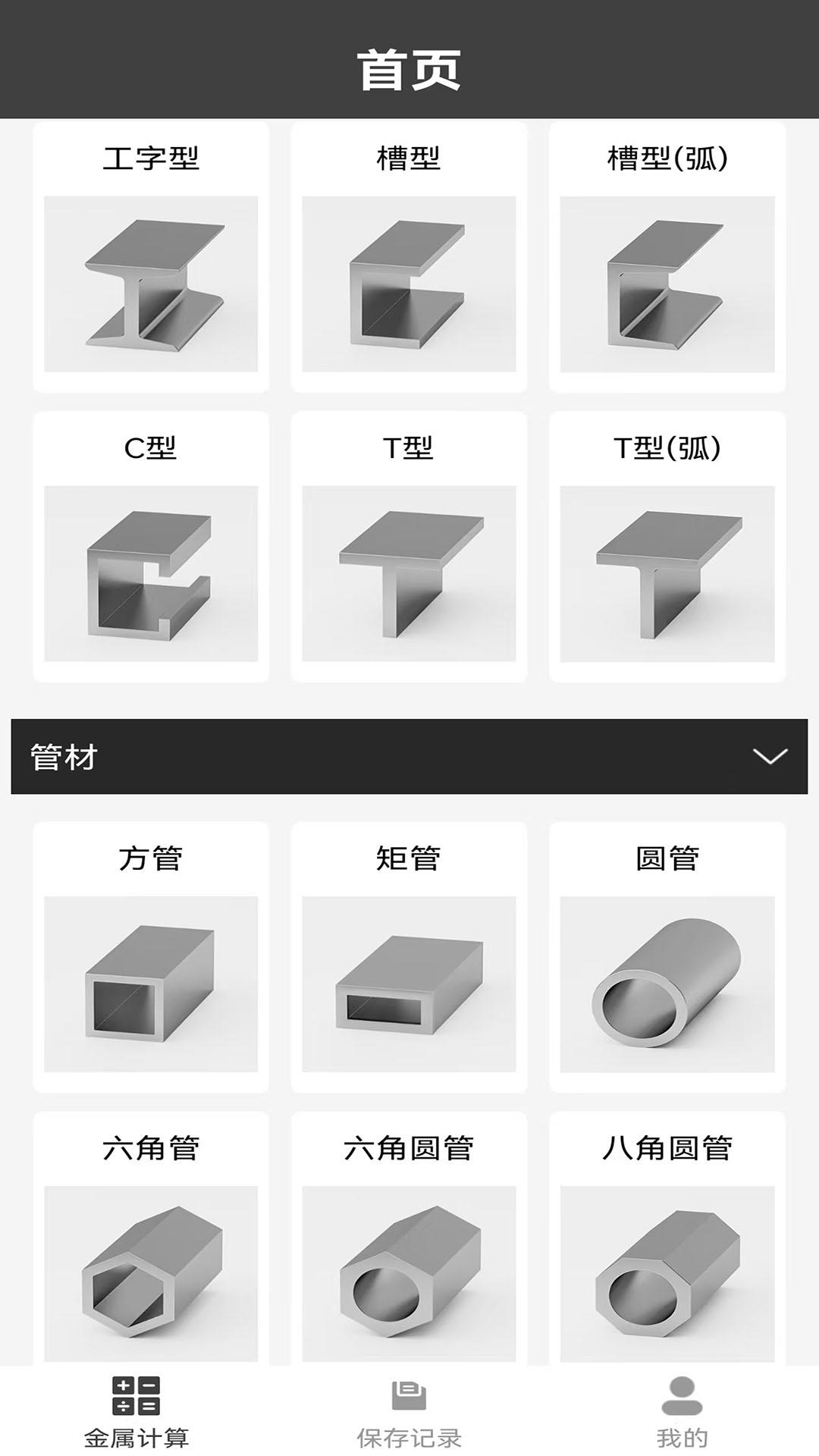Select the 槽型(弧) curved channel icon
The image size is (819, 1456).
coord(667,284)
